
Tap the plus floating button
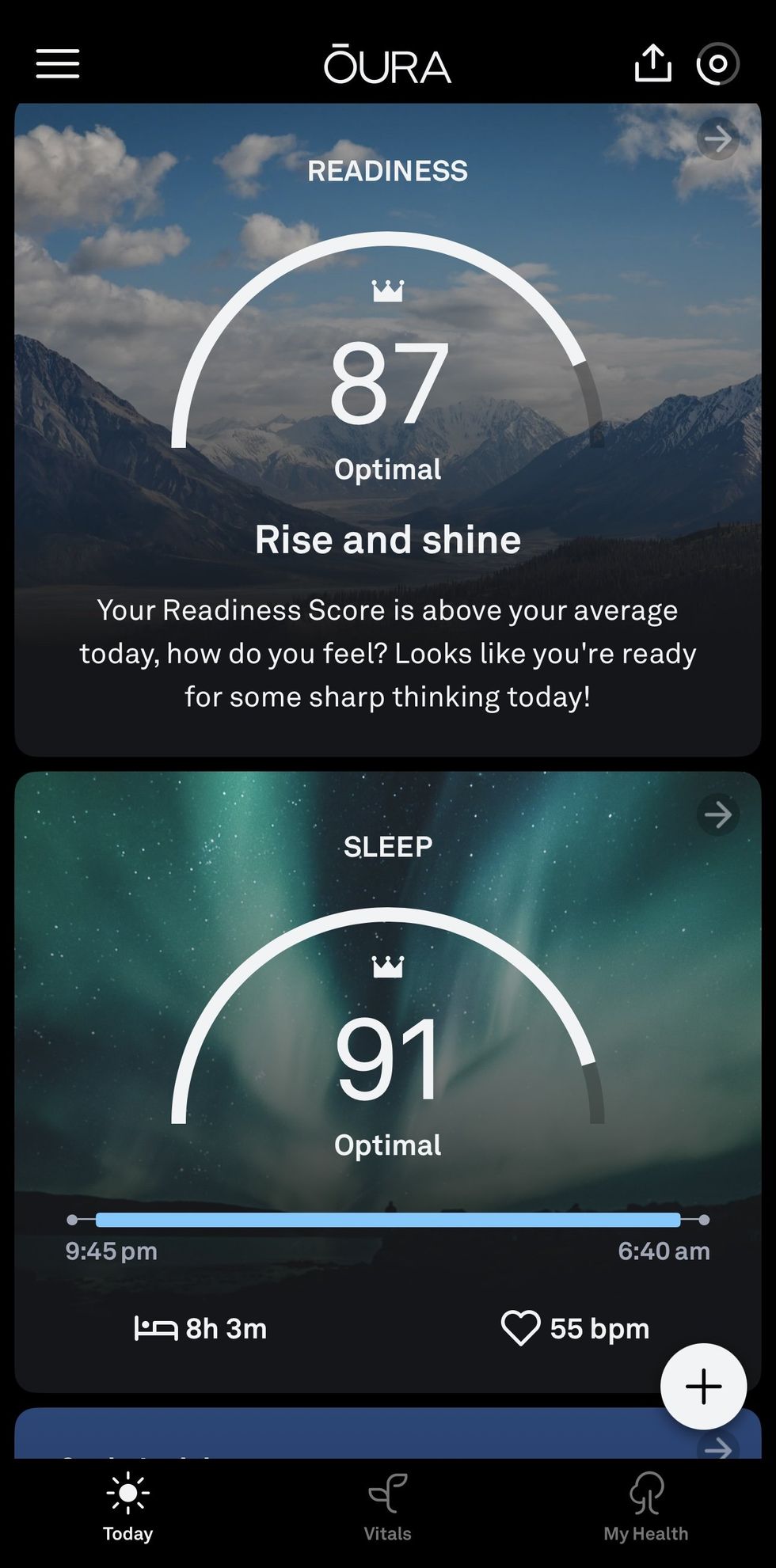[x=703, y=1386]
